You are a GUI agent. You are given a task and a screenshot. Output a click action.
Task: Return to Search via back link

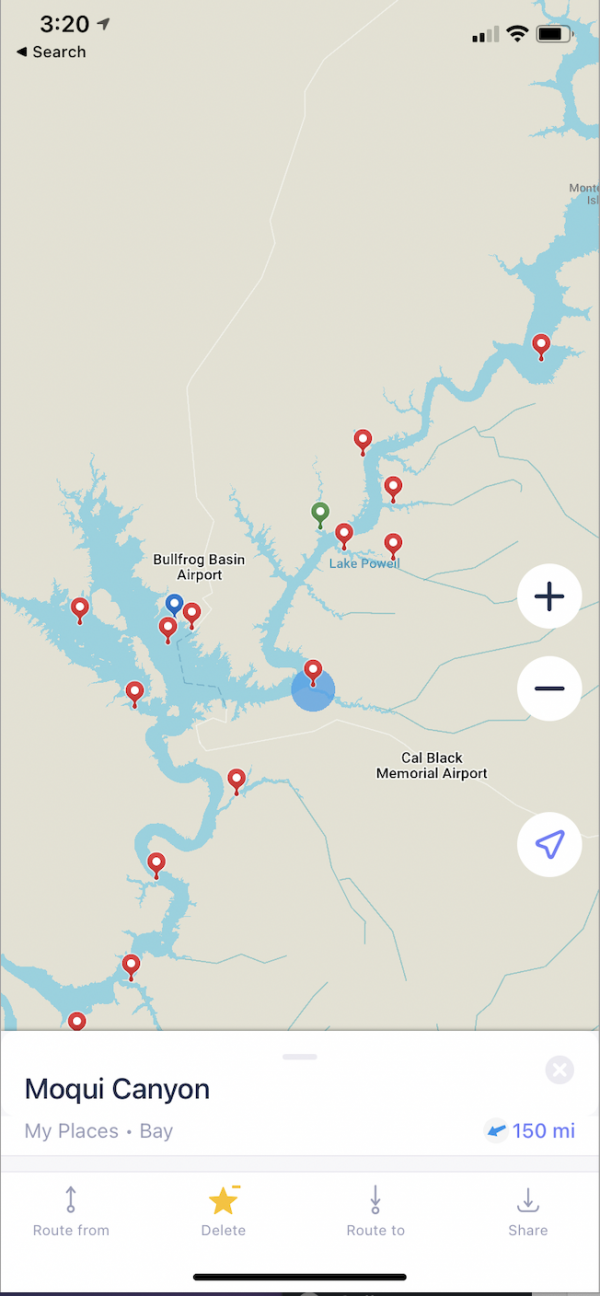(x=51, y=52)
